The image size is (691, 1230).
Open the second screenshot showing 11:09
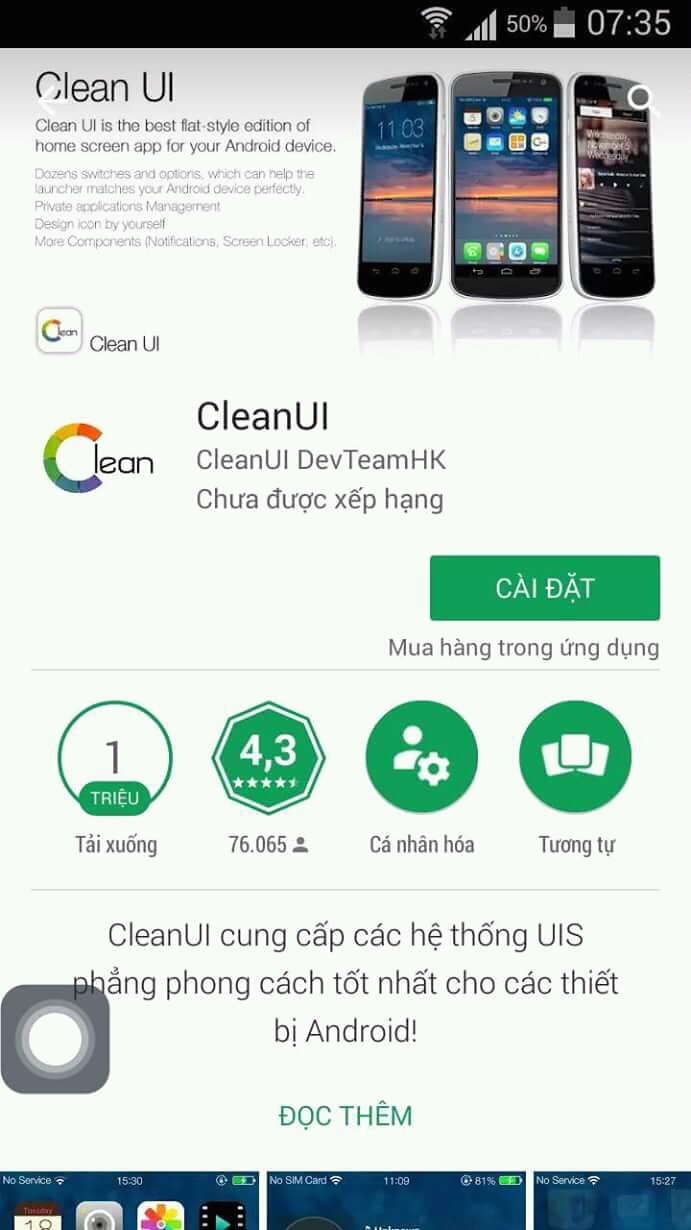tap(396, 1201)
